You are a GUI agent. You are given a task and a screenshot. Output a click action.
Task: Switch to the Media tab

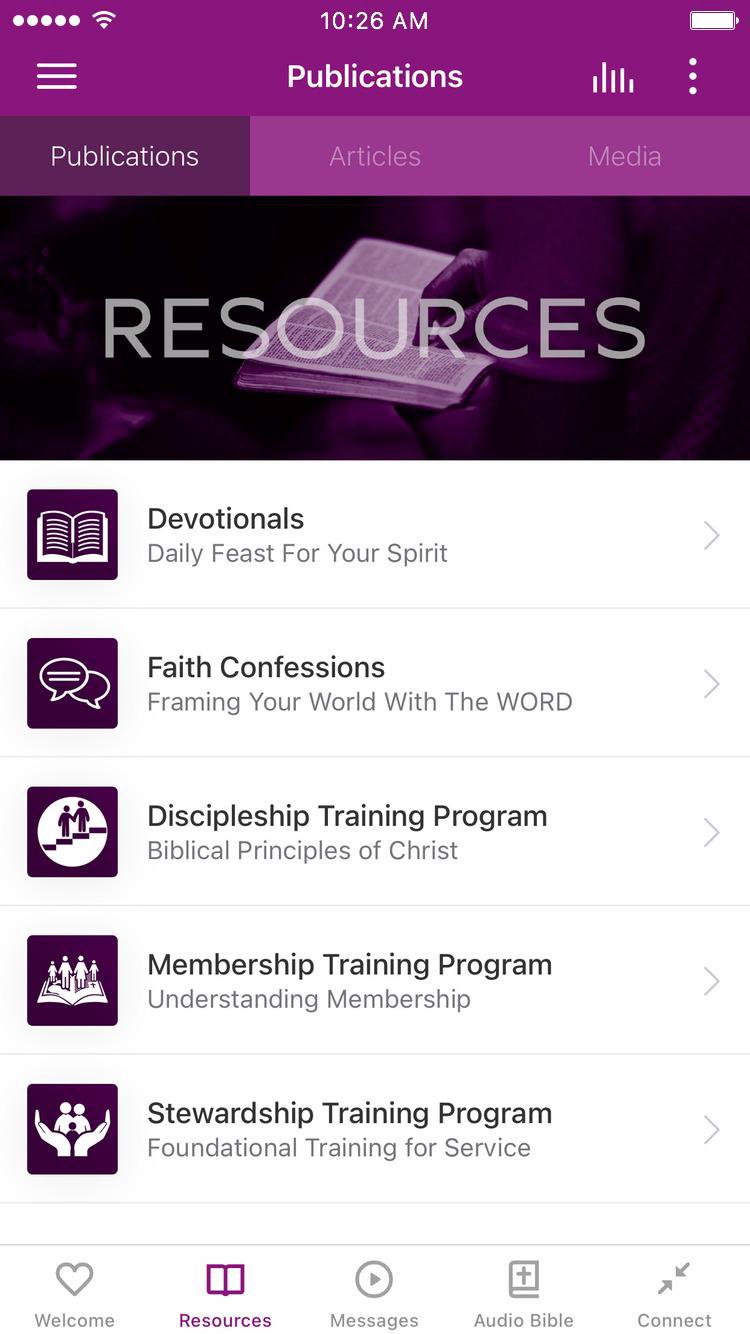pyautogui.click(x=624, y=156)
